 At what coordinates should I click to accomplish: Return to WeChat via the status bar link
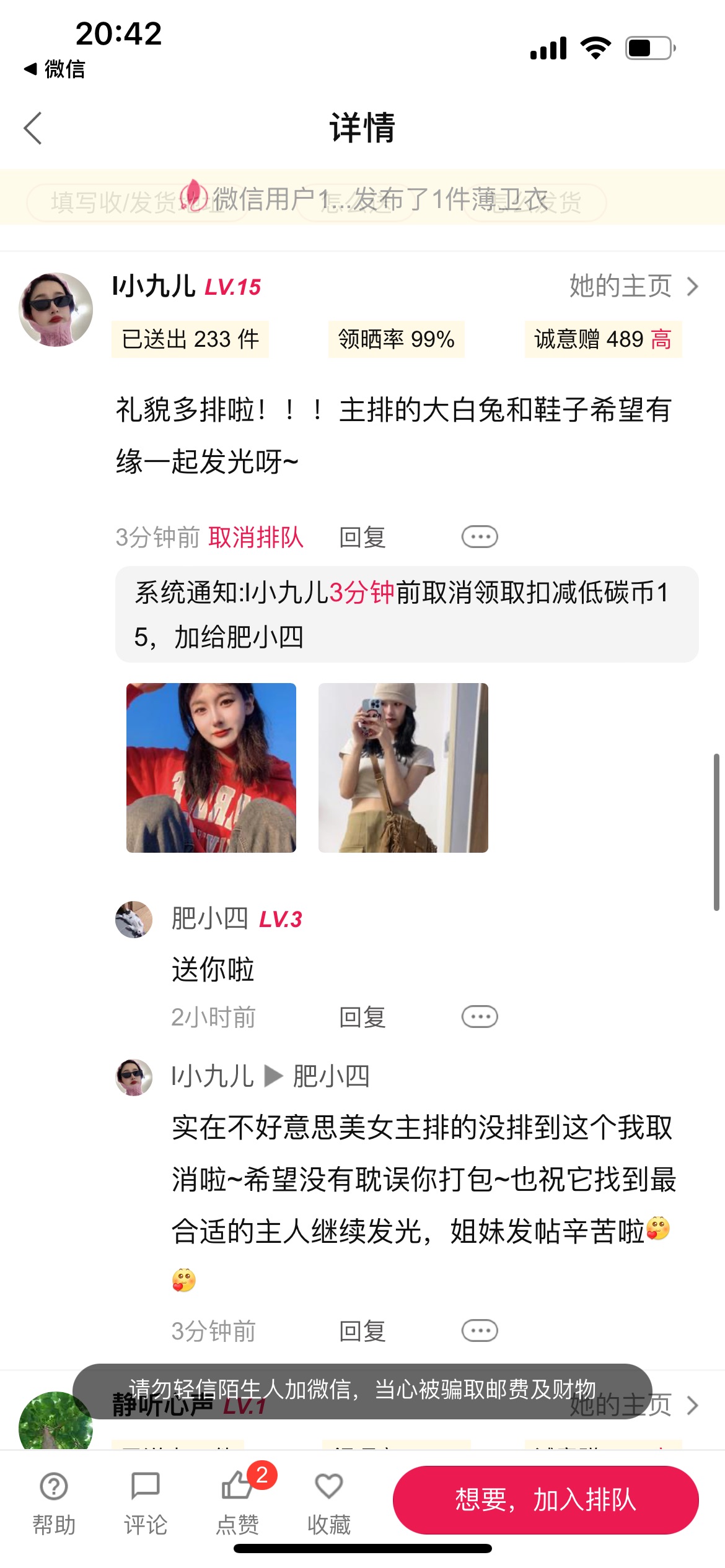[55, 69]
